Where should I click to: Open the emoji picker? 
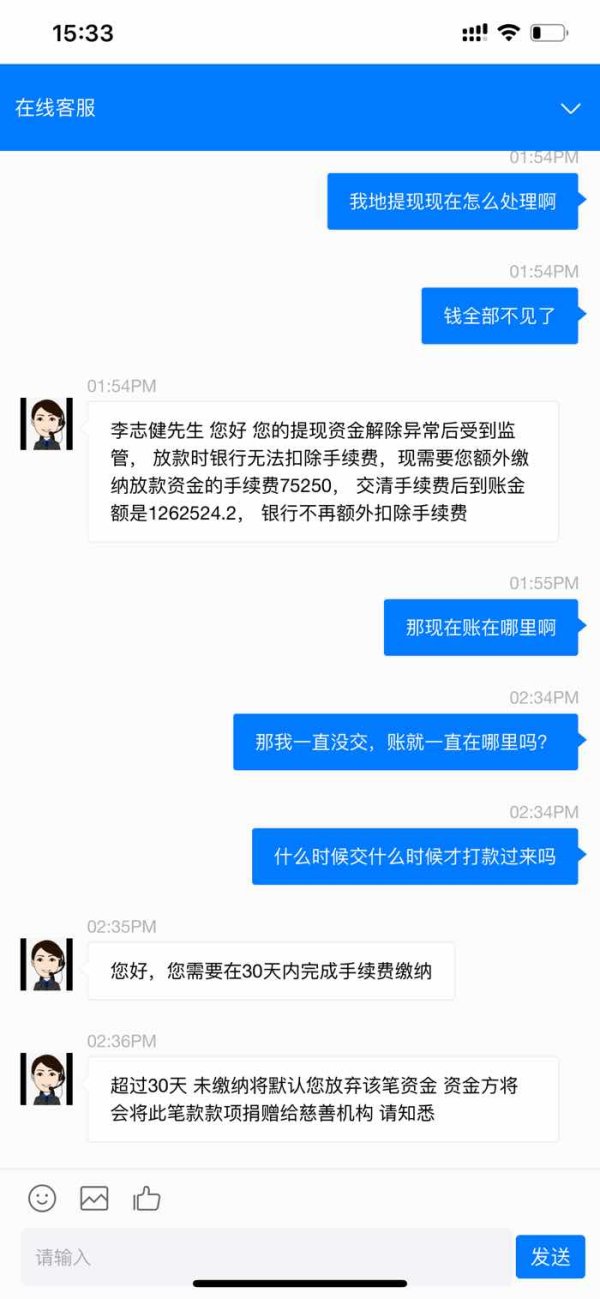pyautogui.click(x=42, y=1198)
